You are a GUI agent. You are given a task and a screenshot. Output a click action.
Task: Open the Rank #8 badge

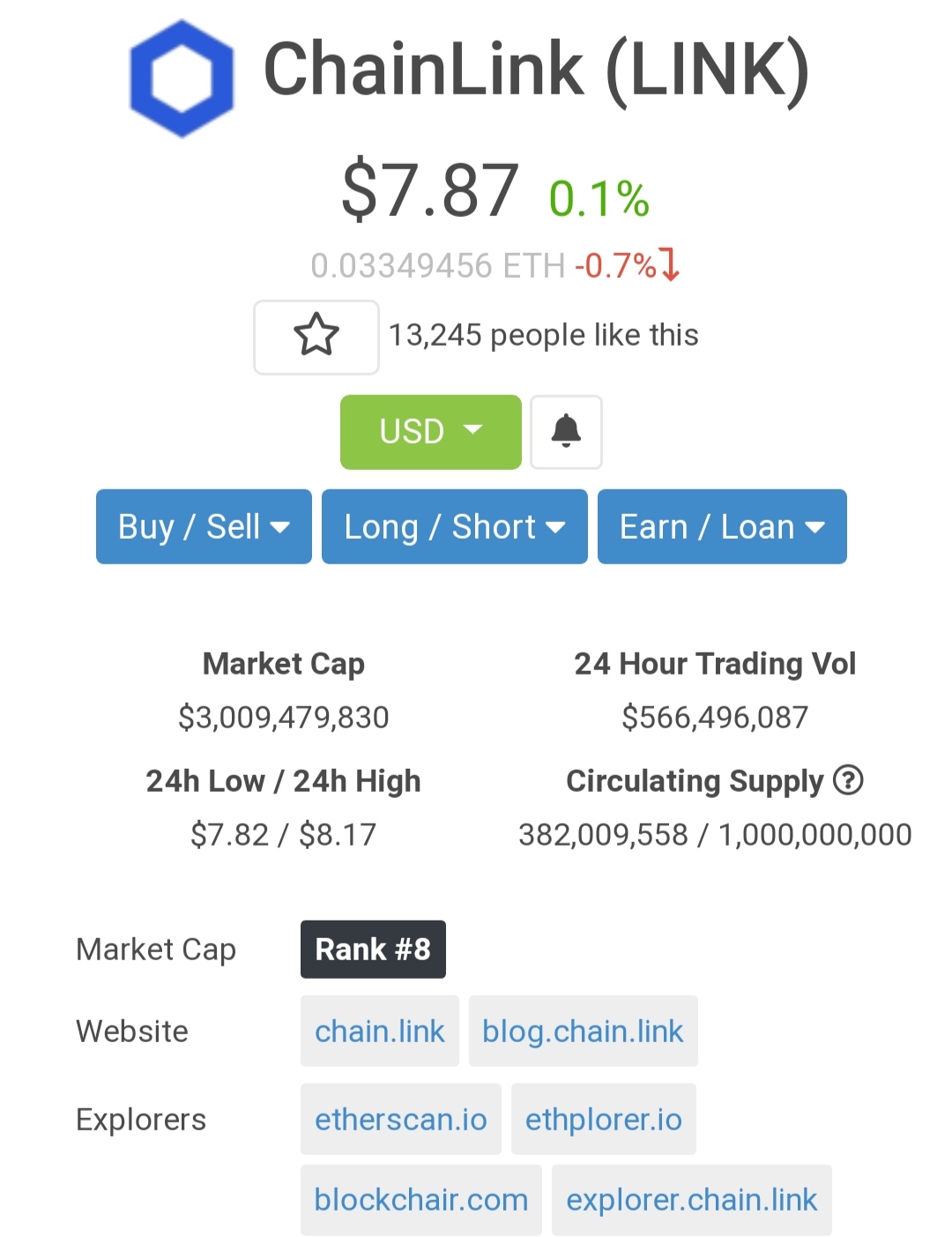tap(373, 950)
